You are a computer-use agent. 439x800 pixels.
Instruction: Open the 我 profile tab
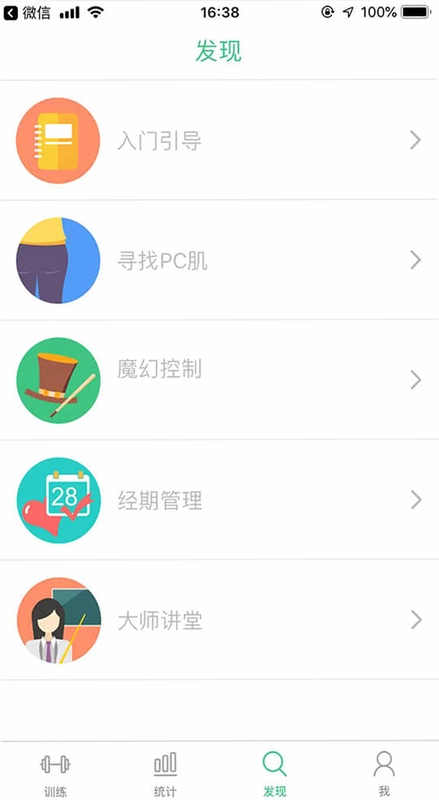(x=384, y=771)
